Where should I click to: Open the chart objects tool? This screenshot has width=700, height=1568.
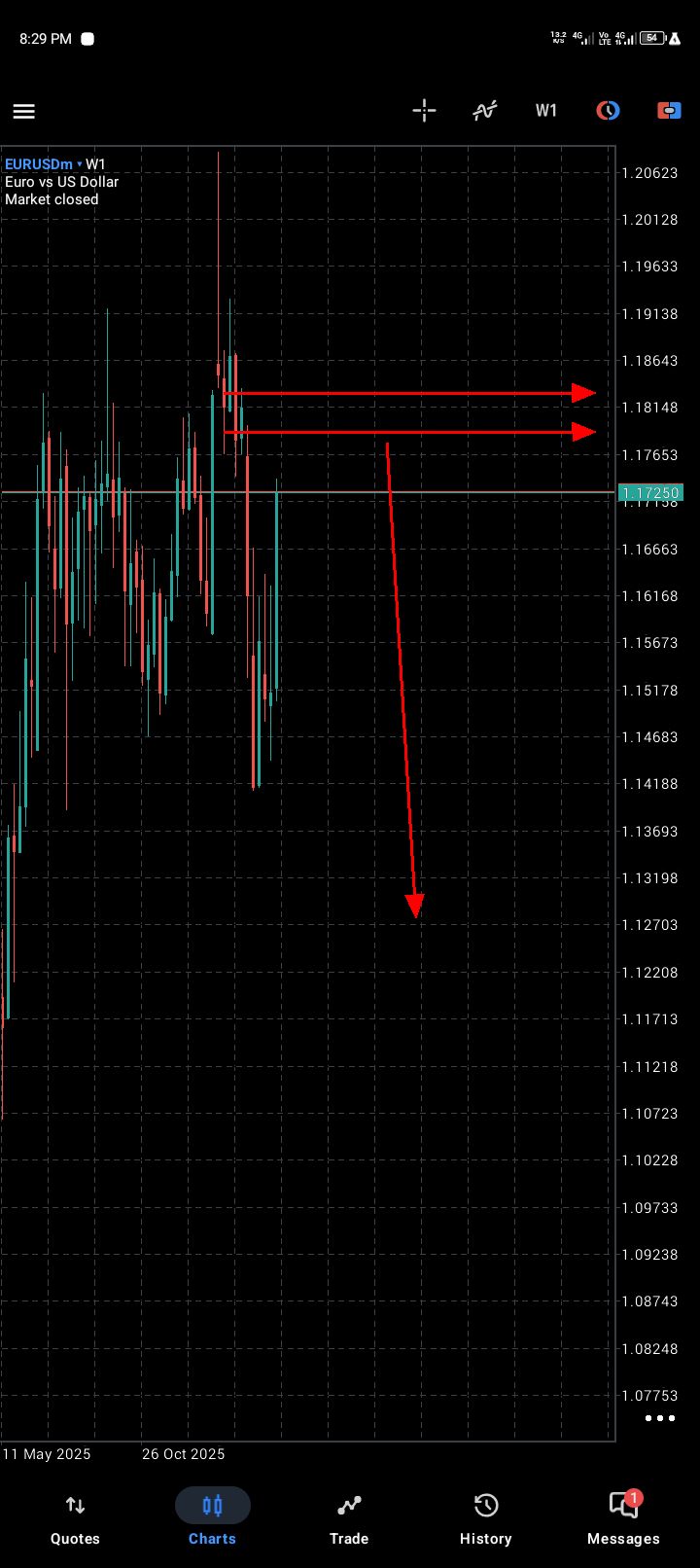[x=608, y=111]
